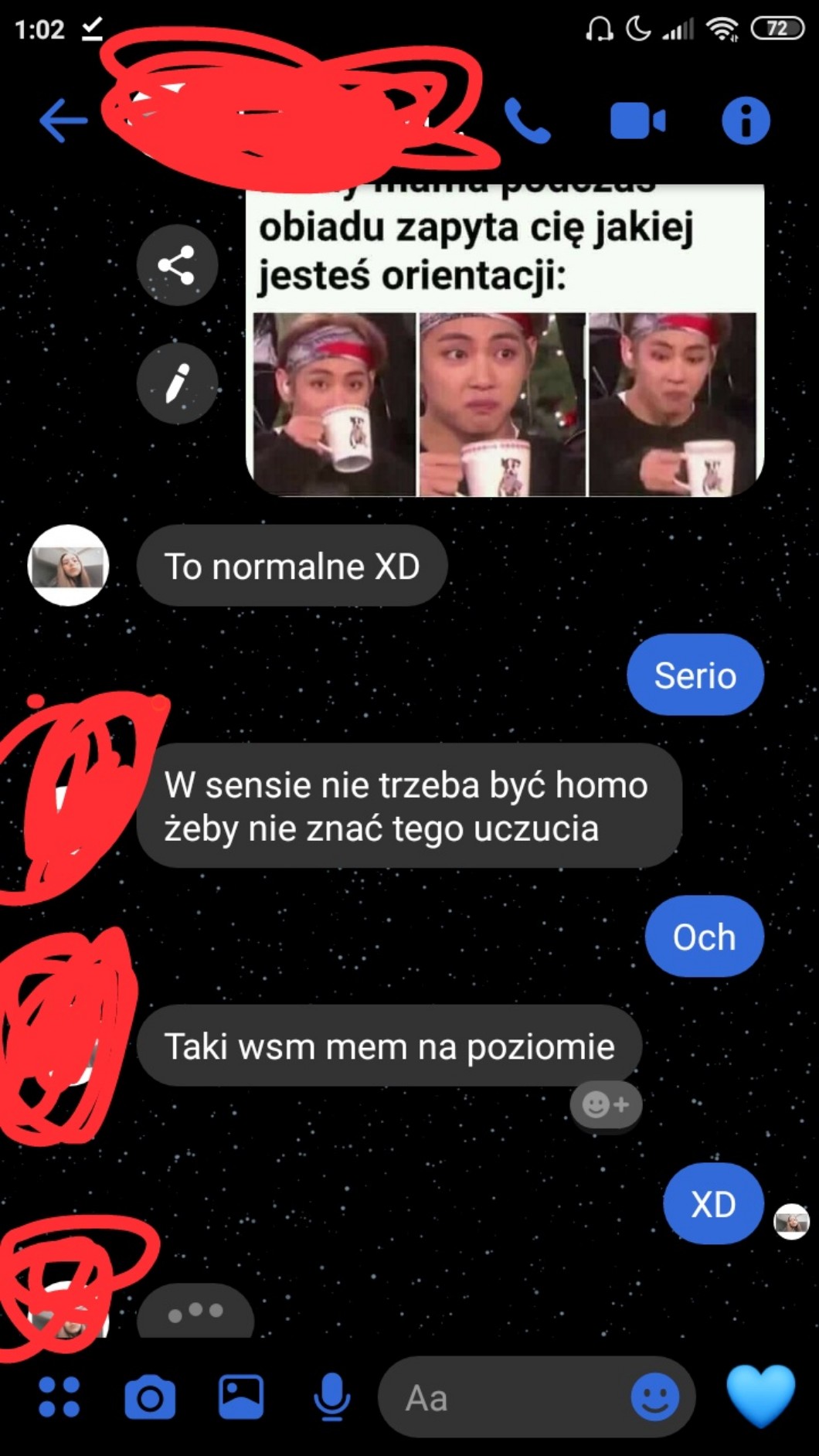The height and width of the screenshot is (1456, 819).
Task: Add reaction to 'Taki wsm mem na poziomie'
Action: pos(606,1104)
